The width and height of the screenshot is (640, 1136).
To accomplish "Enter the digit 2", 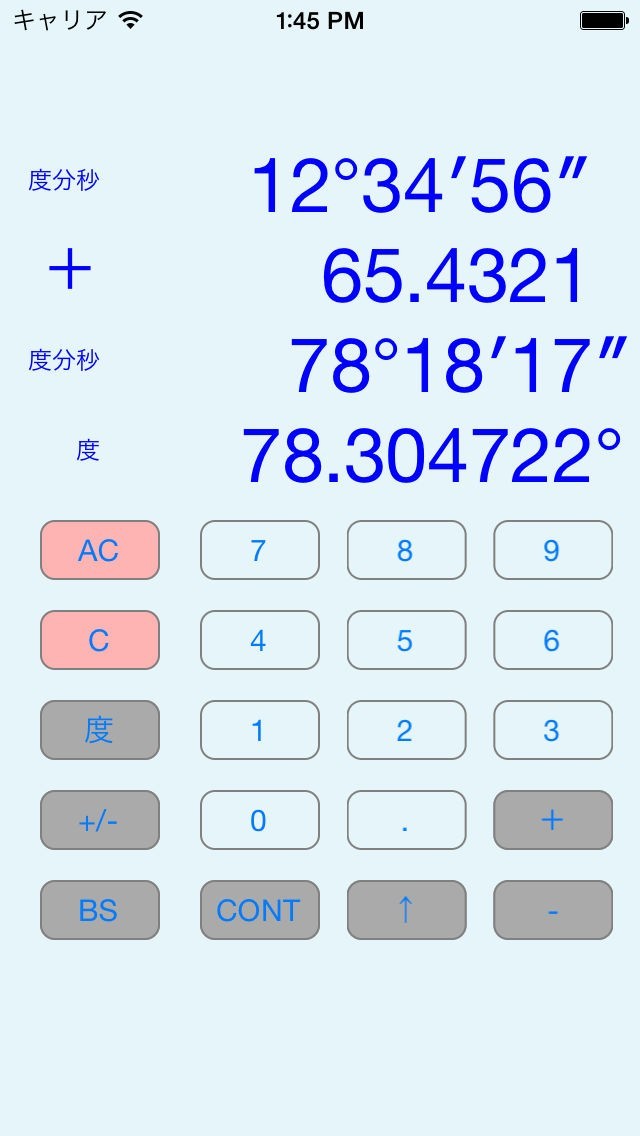I will (x=406, y=730).
